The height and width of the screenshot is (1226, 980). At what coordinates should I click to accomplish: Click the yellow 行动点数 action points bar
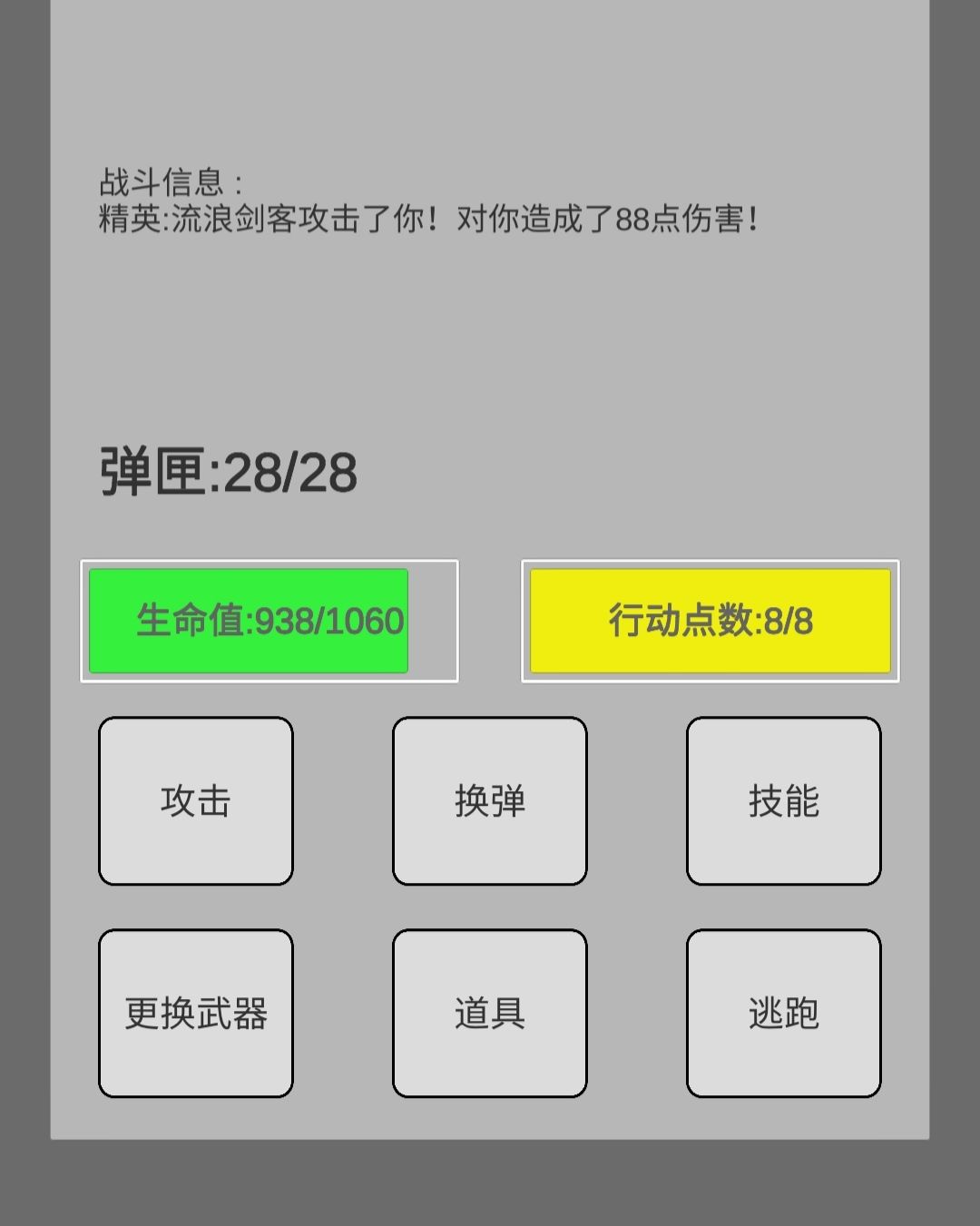(x=710, y=620)
